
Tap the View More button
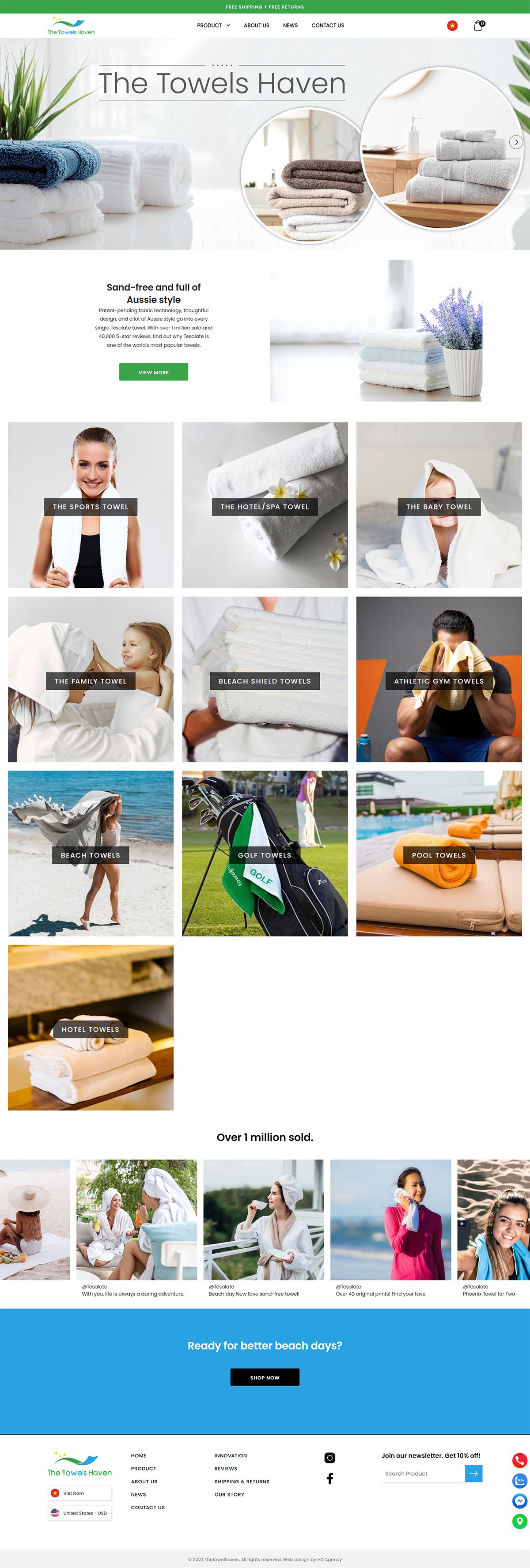(153, 372)
